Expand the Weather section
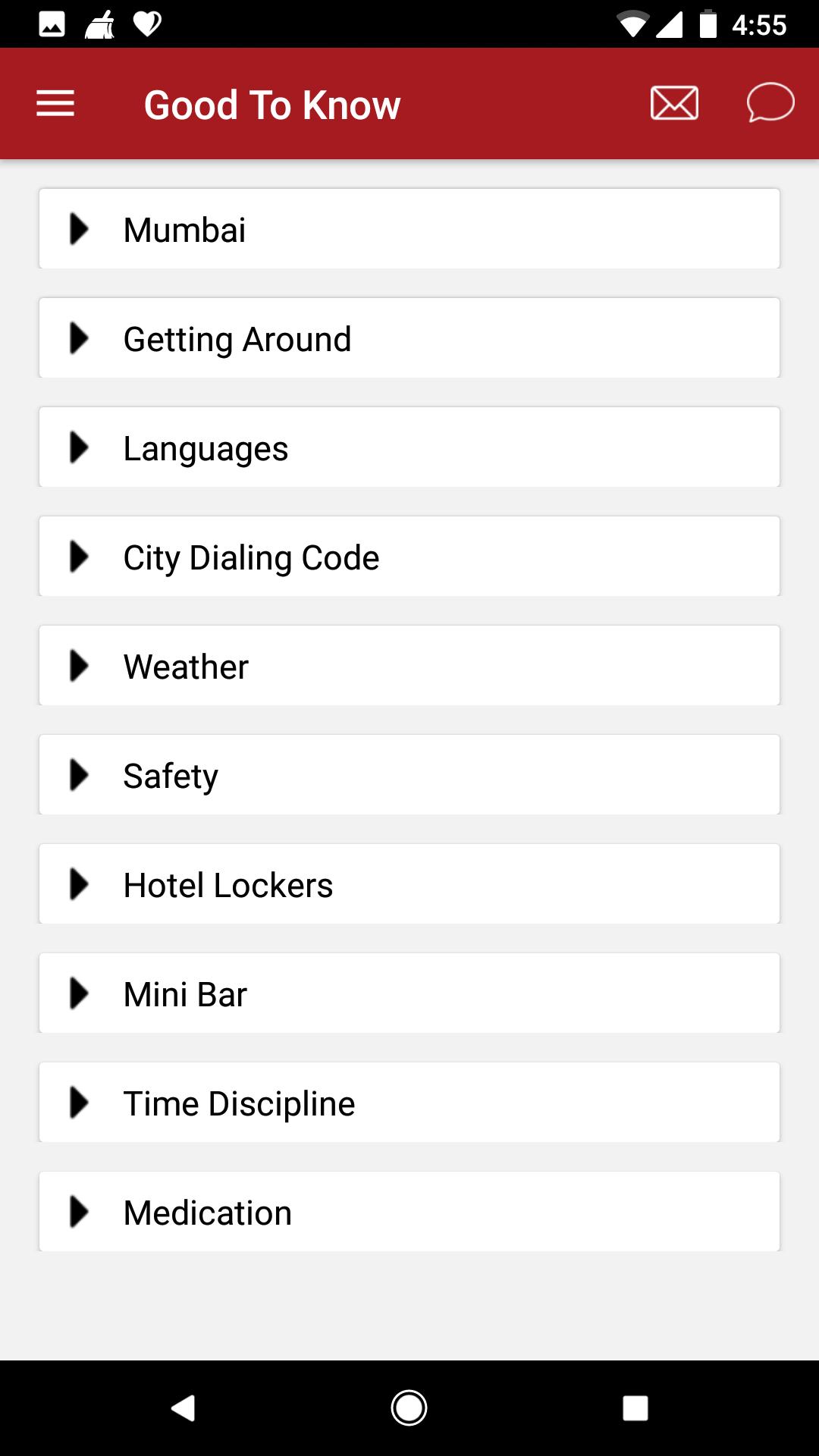Viewport: 819px width, 1456px height. click(409, 666)
